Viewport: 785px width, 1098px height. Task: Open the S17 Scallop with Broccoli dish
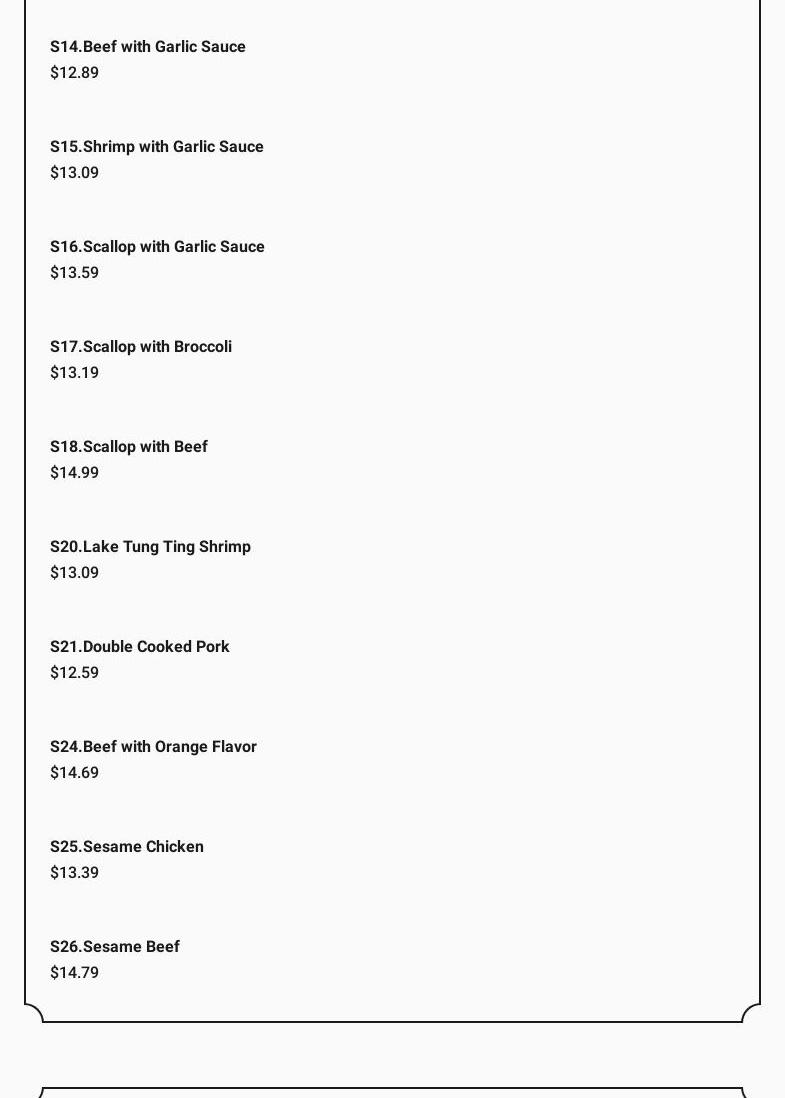[x=141, y=347]
